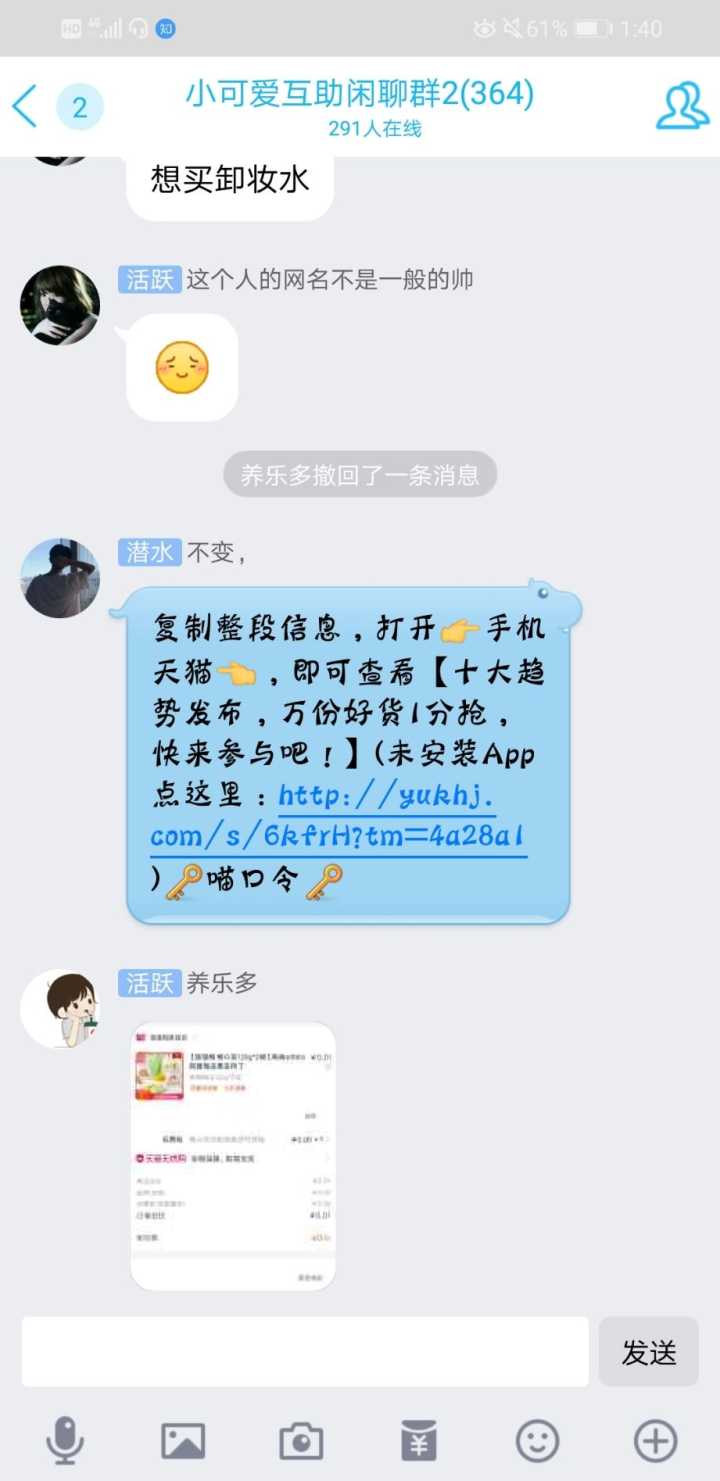Image resolution: width=720 pixels, height=1481 pixels.
Task: Open the image gallery picker
Action: pos(183,1441)
